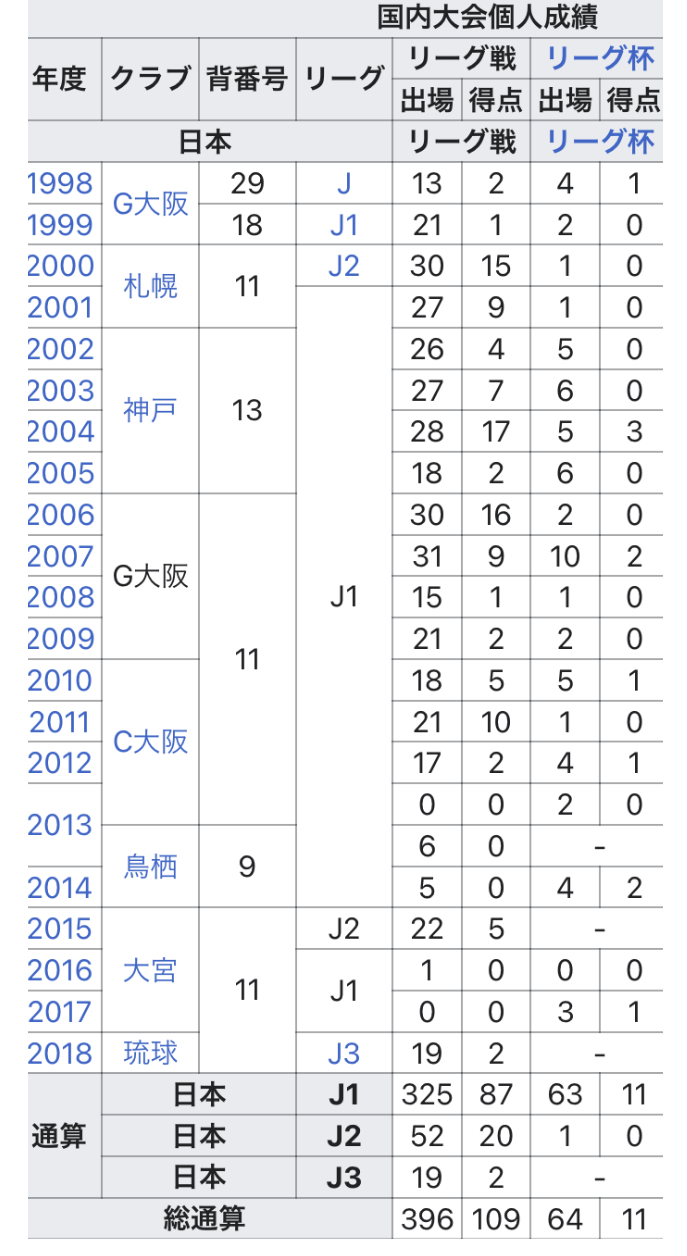The image size is (687, 1256).
Task: Open the 札幌 club link
Action: 150,287
